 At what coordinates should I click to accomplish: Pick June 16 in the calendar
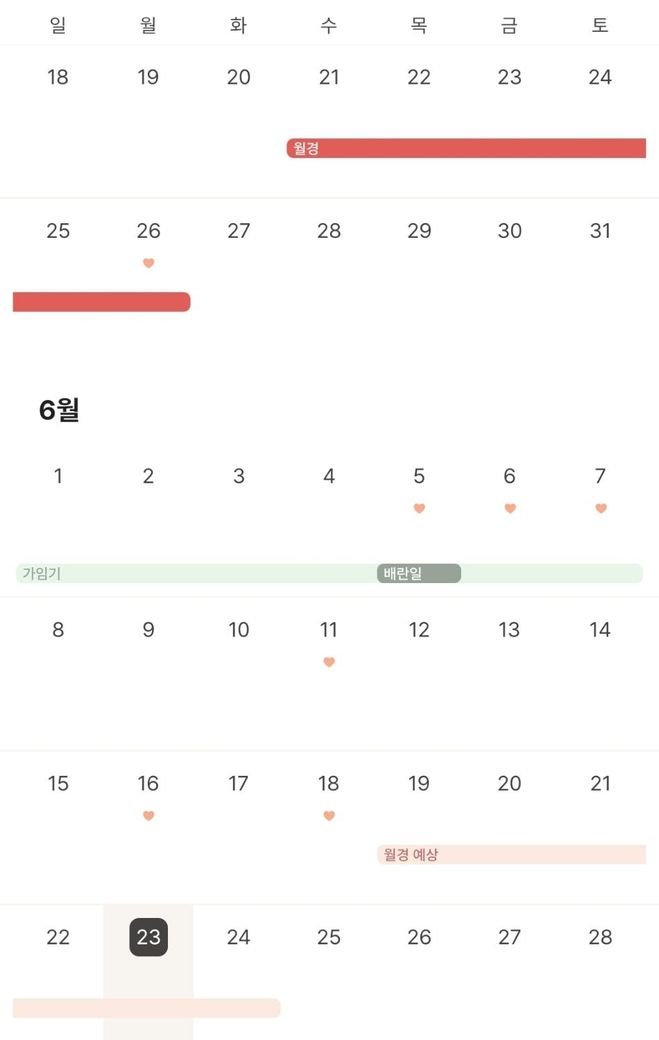148,785
